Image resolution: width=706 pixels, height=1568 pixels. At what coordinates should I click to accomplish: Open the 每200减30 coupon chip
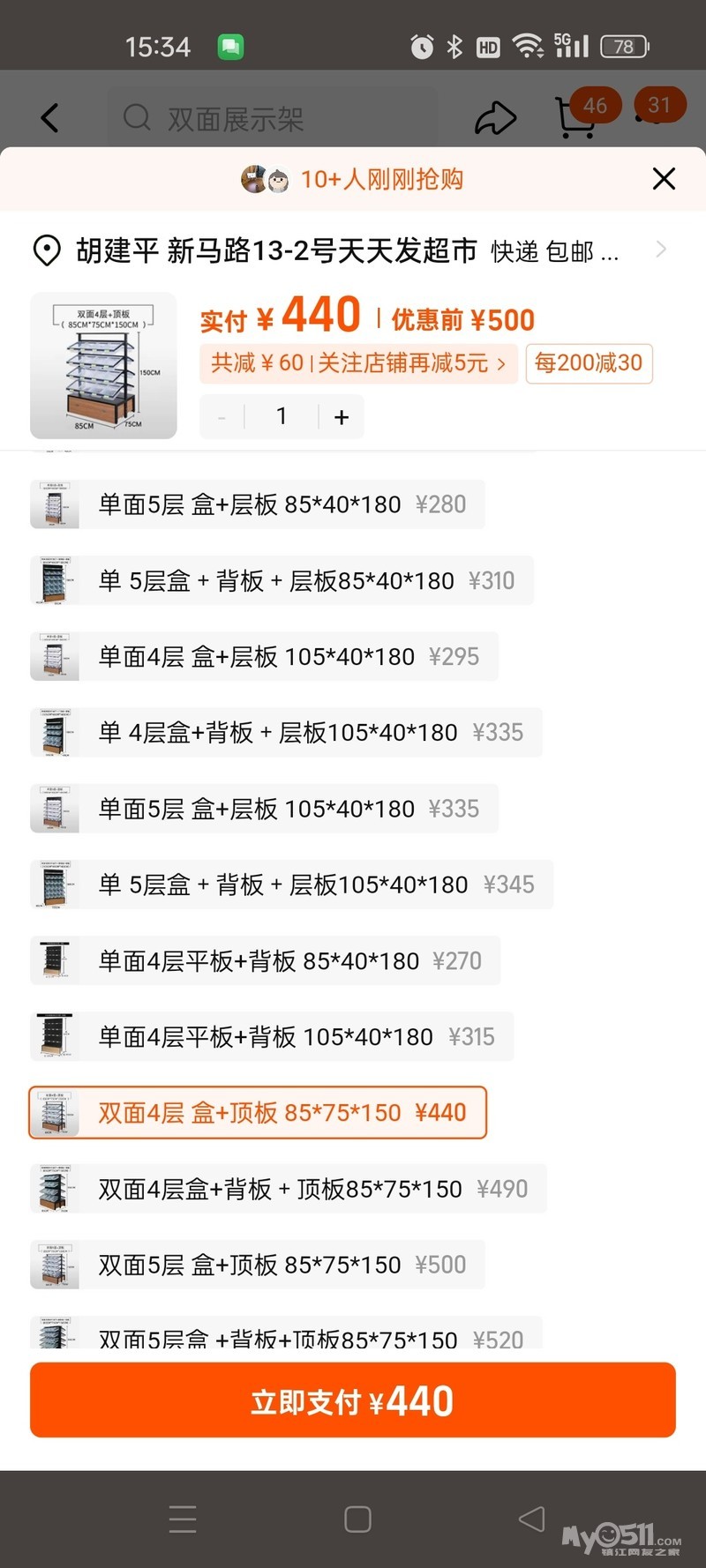point(589,363)
